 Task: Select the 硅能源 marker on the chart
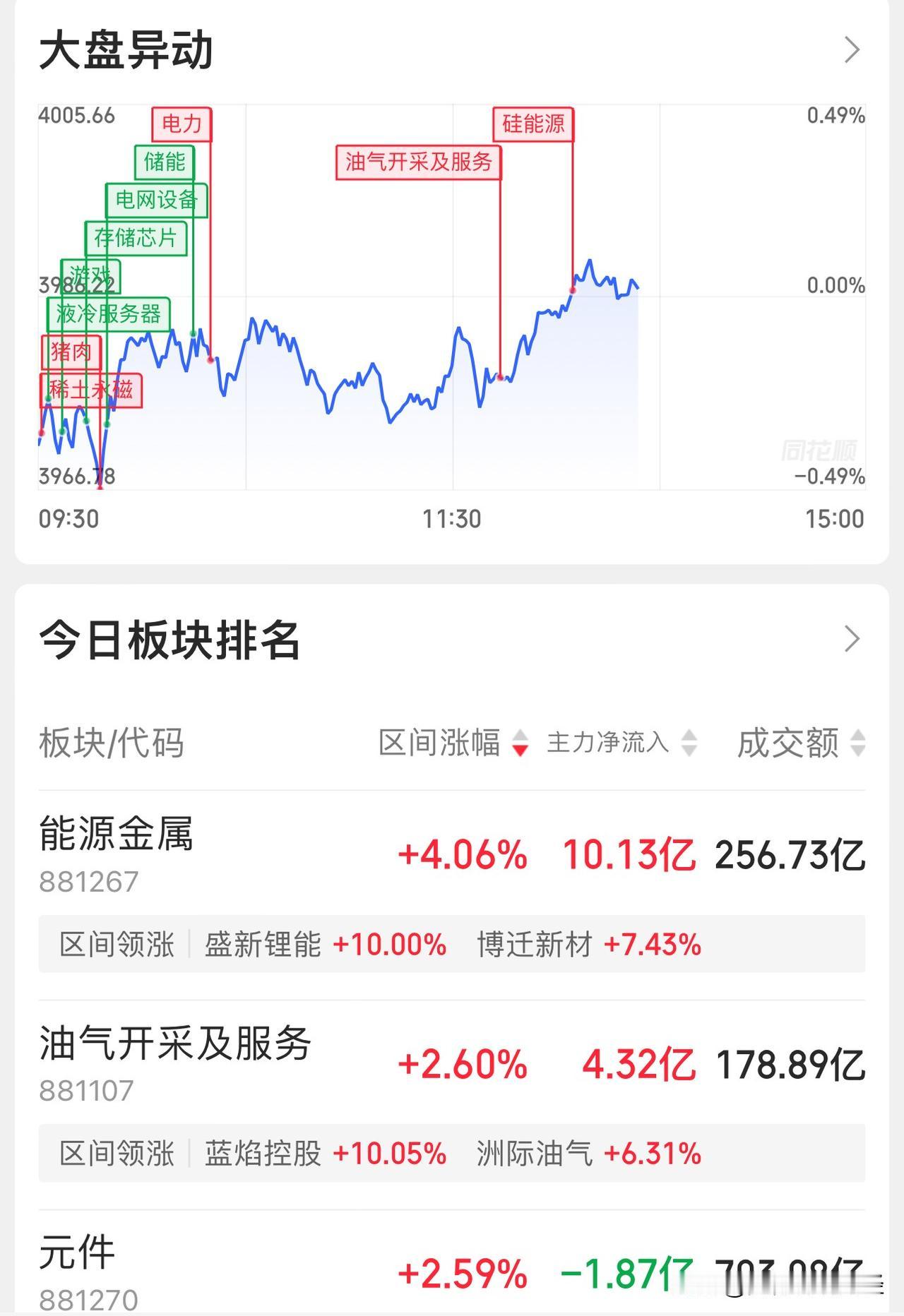pos(533,124)
